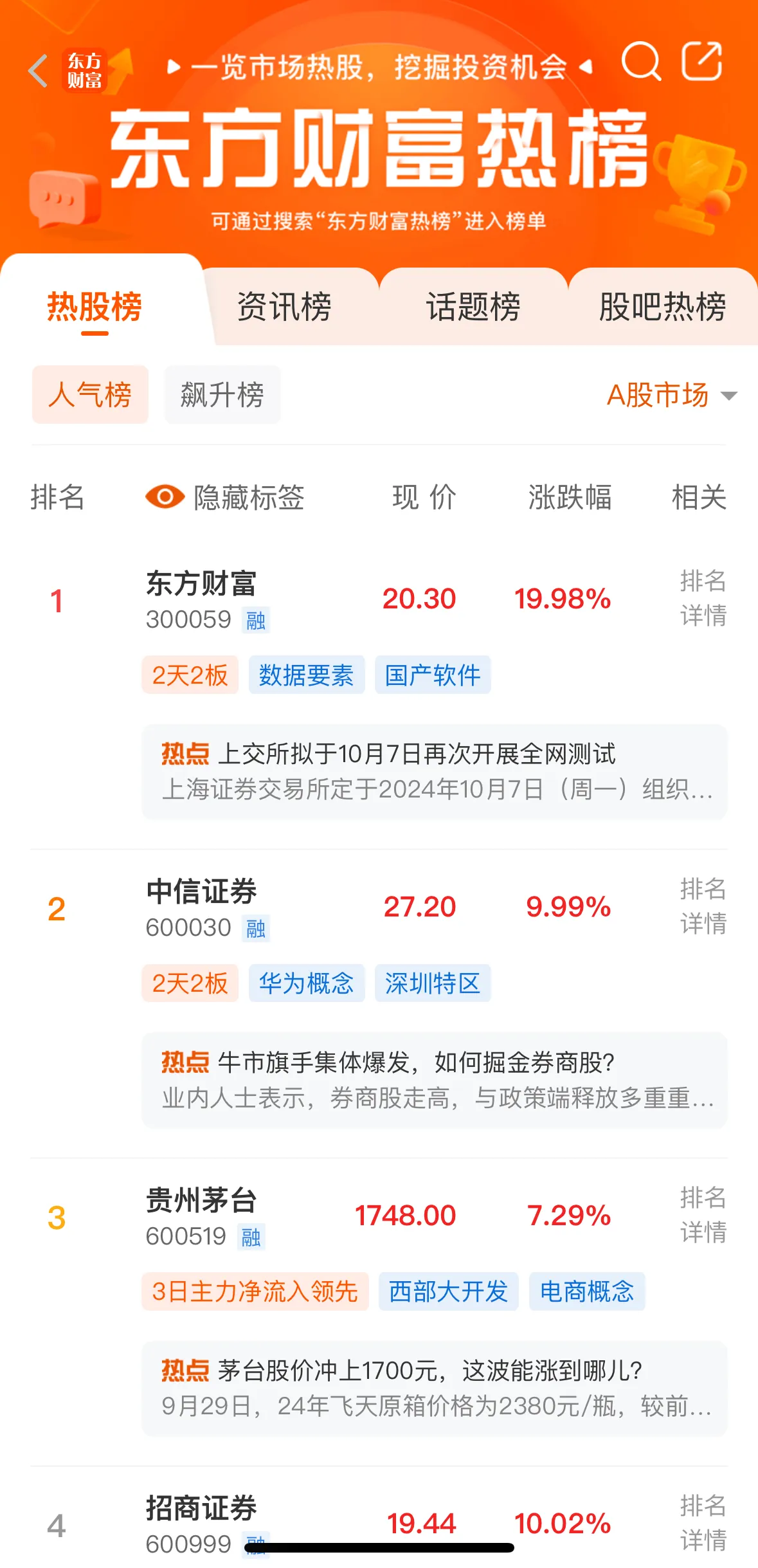This screenshot has height=1568, width=758.
Task: Open the 东方财富 300059 stock row
Action: pyautogui.click(x=201, y=599)
